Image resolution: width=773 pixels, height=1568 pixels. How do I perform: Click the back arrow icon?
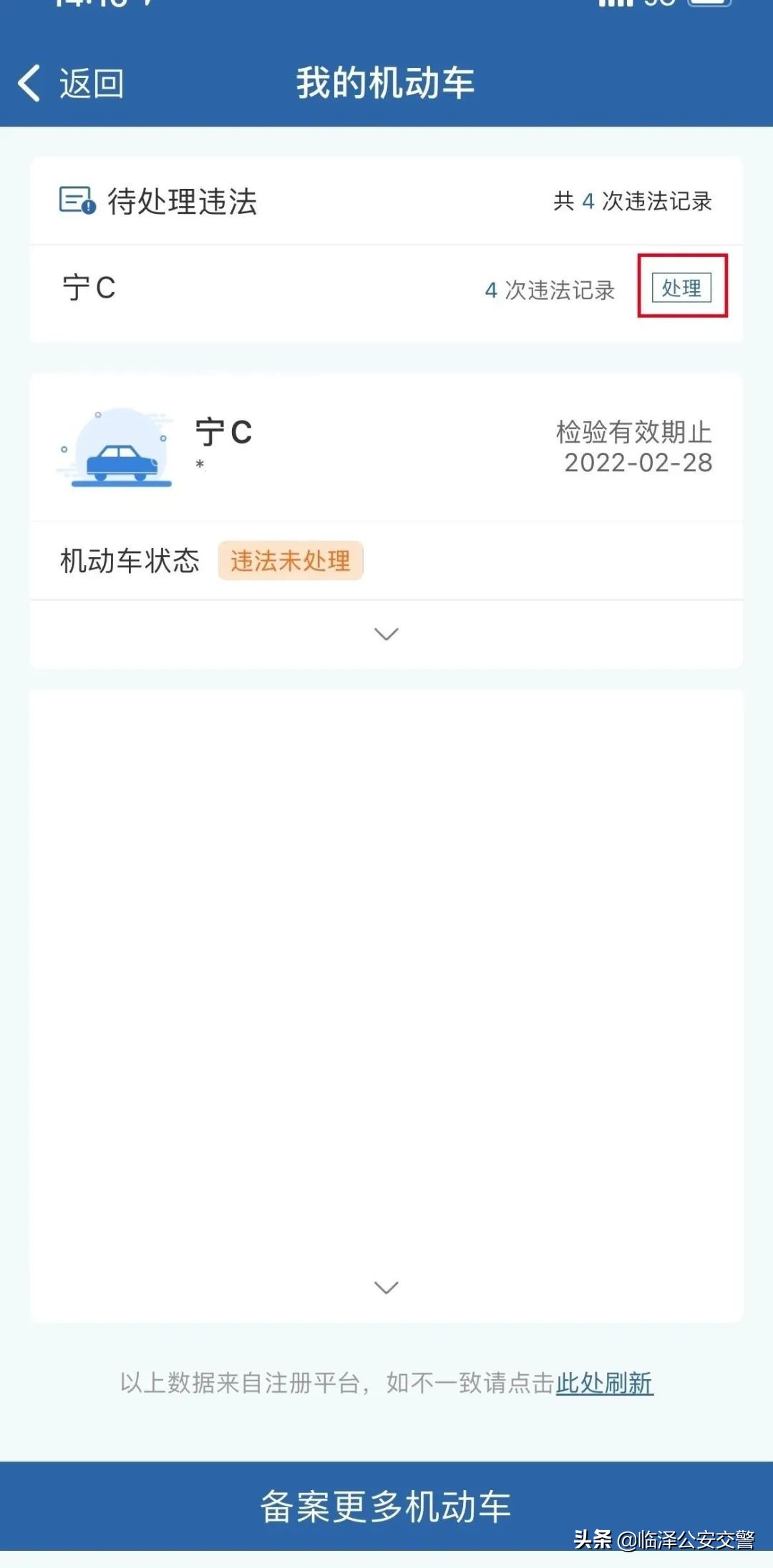coord(29,84)
